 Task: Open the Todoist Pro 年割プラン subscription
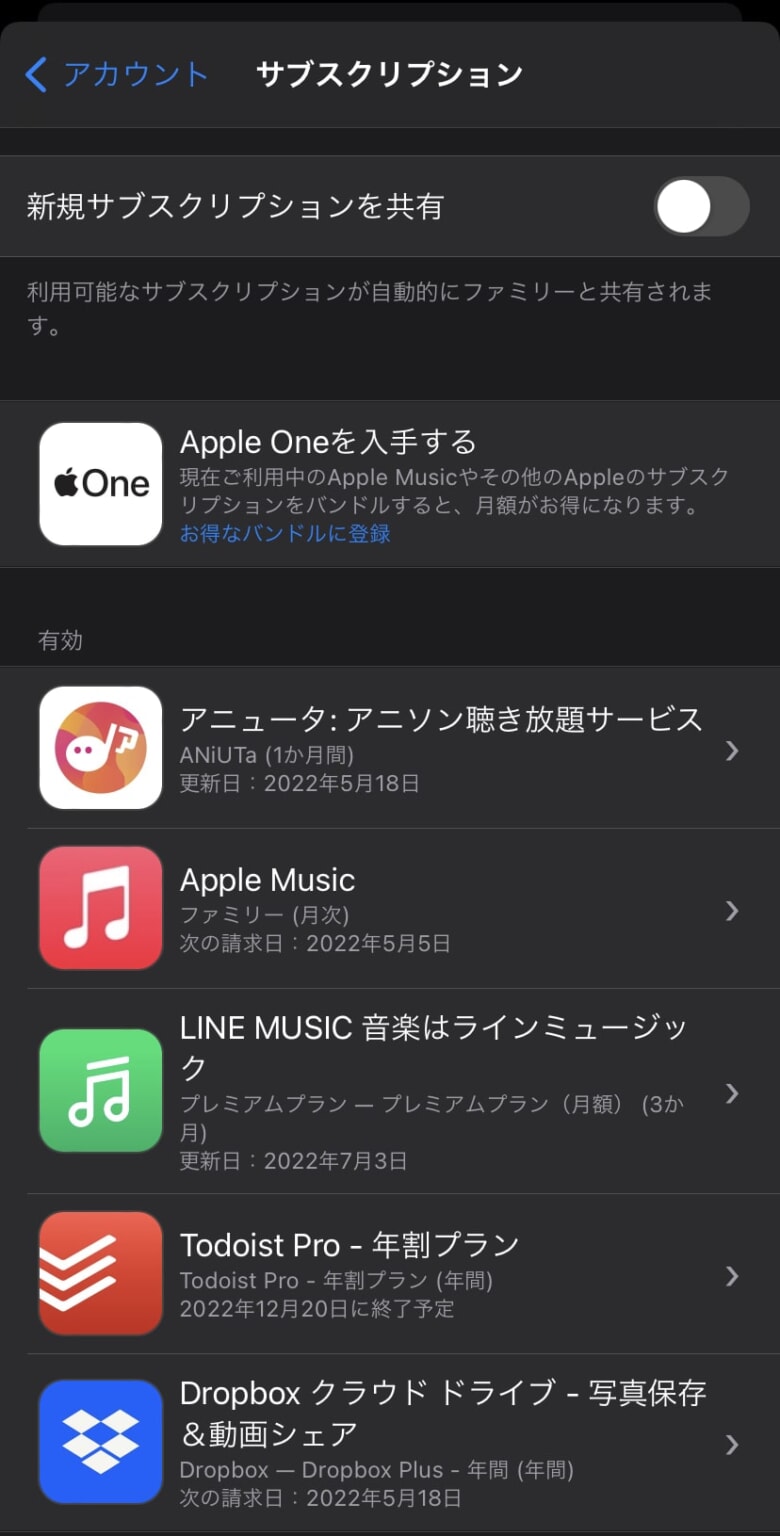400,1272
